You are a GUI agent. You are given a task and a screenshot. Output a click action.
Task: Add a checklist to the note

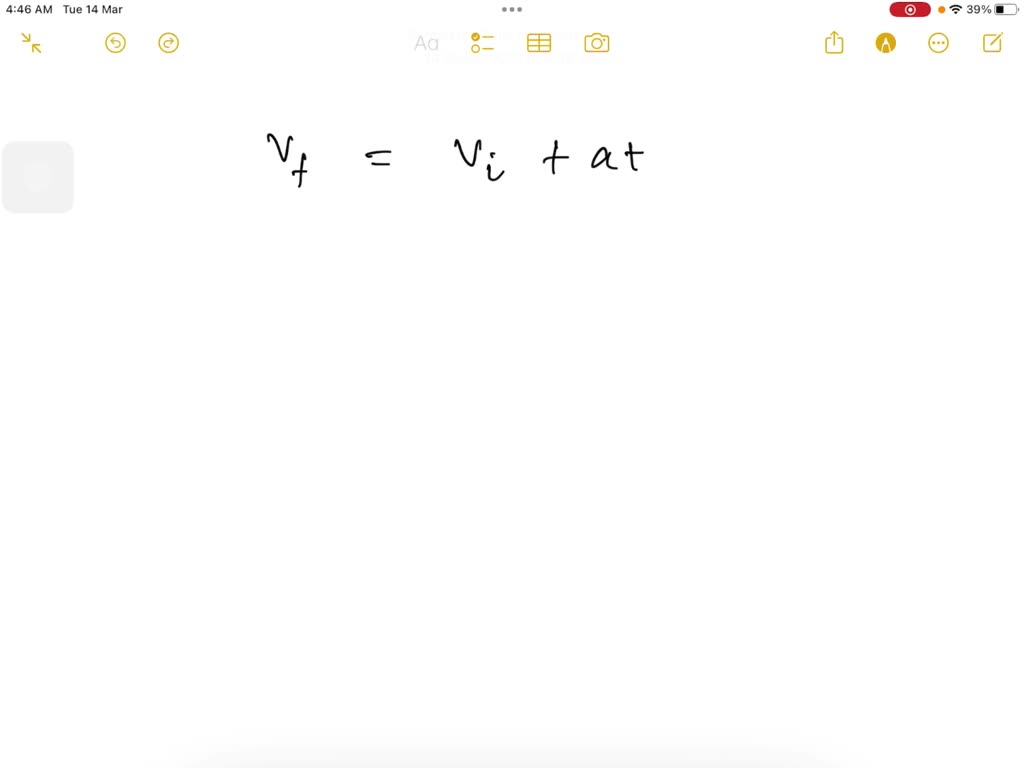(483, 43)
